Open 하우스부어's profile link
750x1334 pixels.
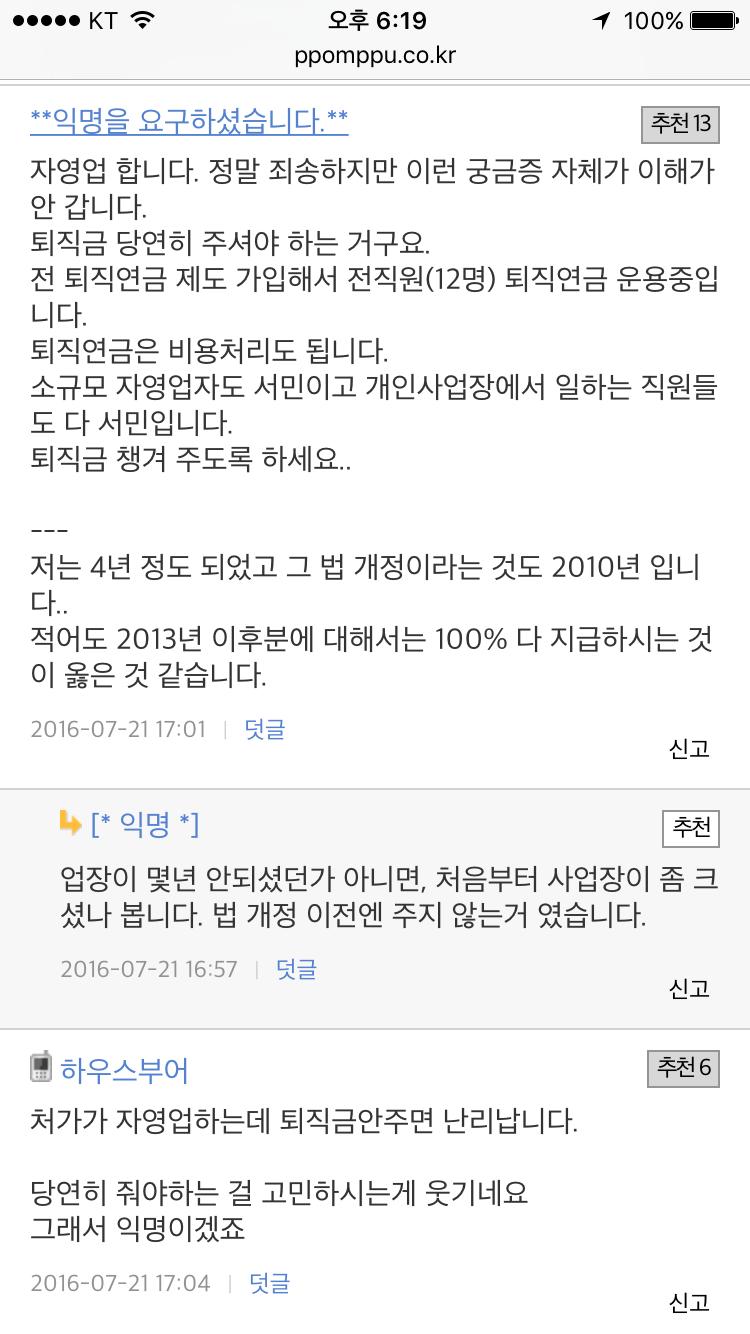124,1070
